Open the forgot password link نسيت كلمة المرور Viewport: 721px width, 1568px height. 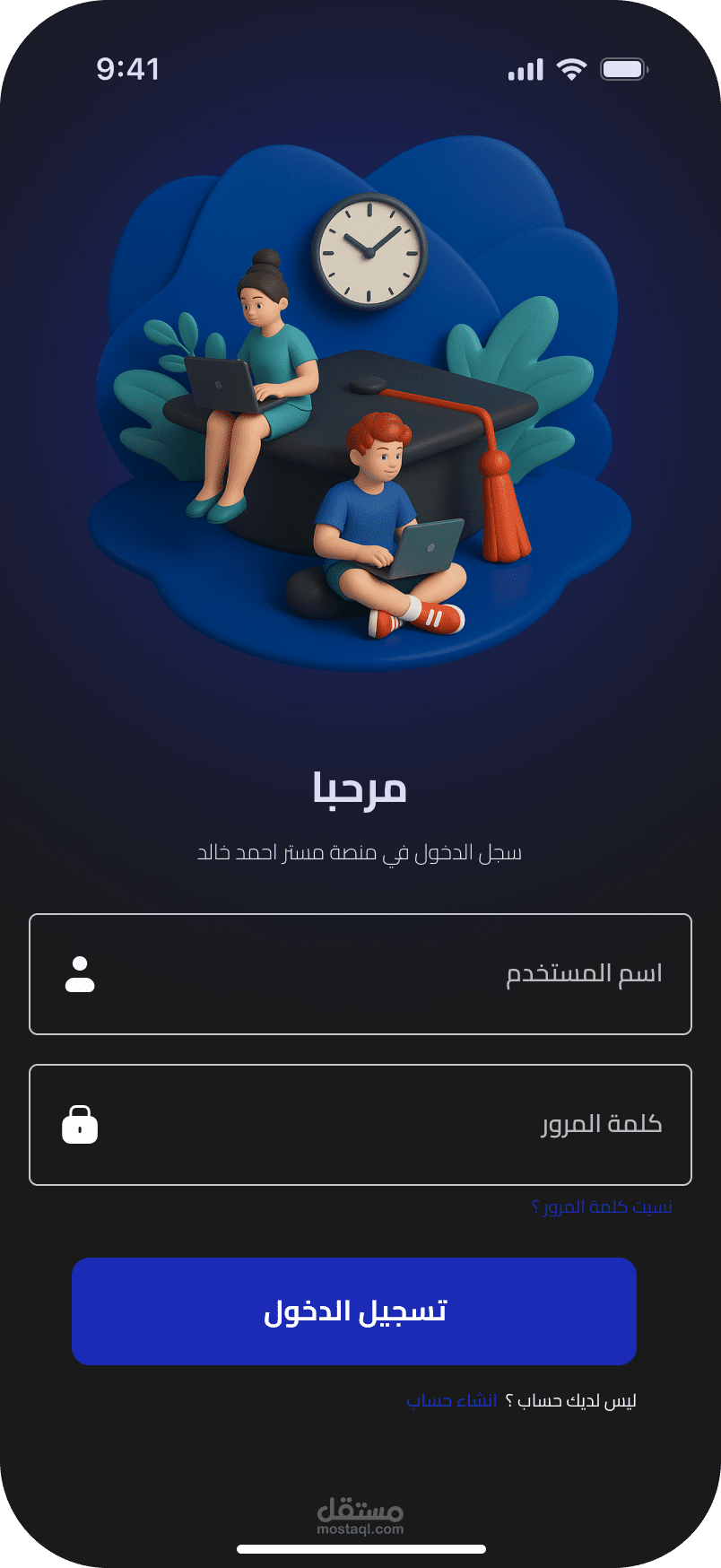pyautogui.click(x=602, y=1207)
